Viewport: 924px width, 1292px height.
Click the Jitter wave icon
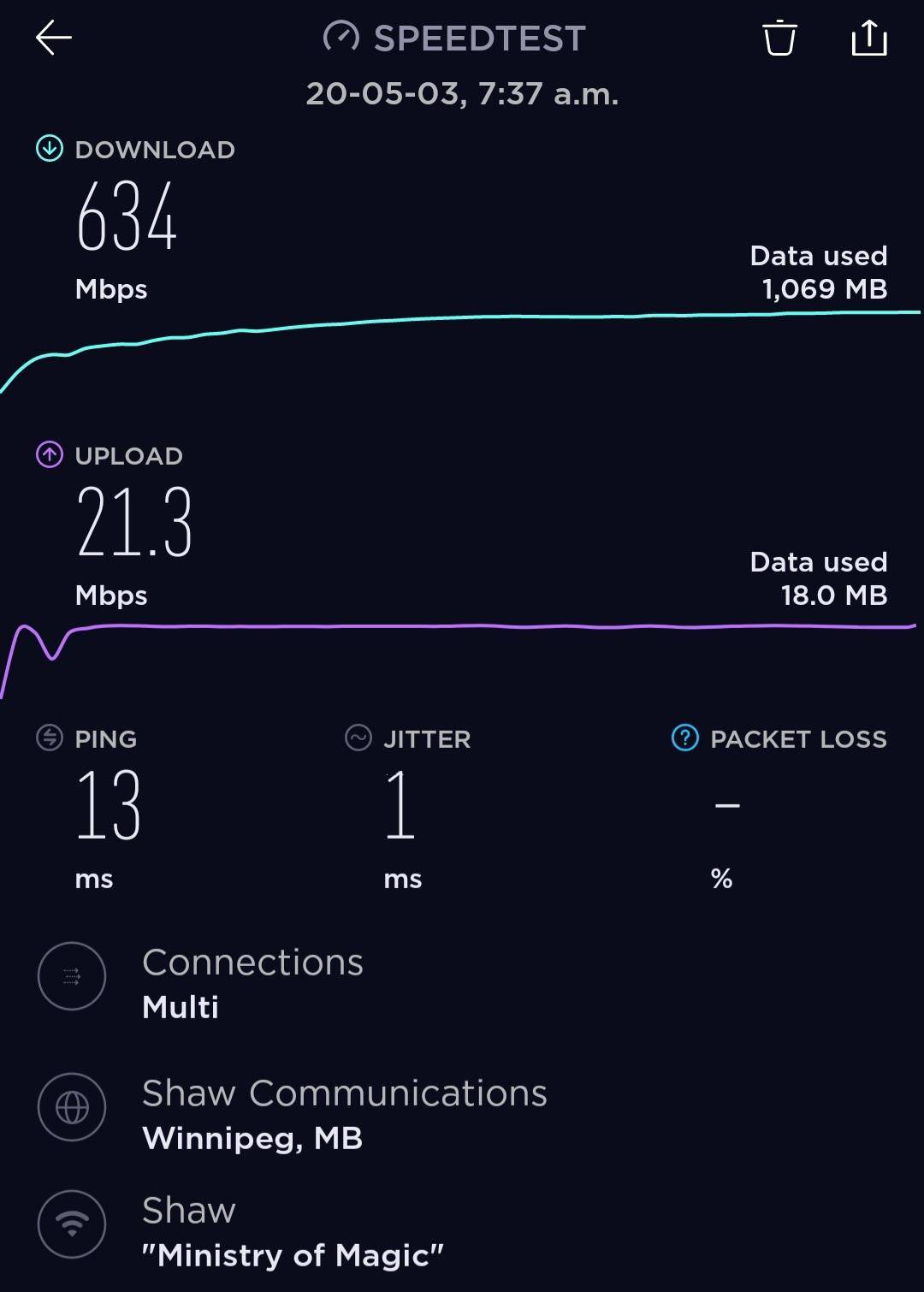pyautogui.click(x=358, y=738)
